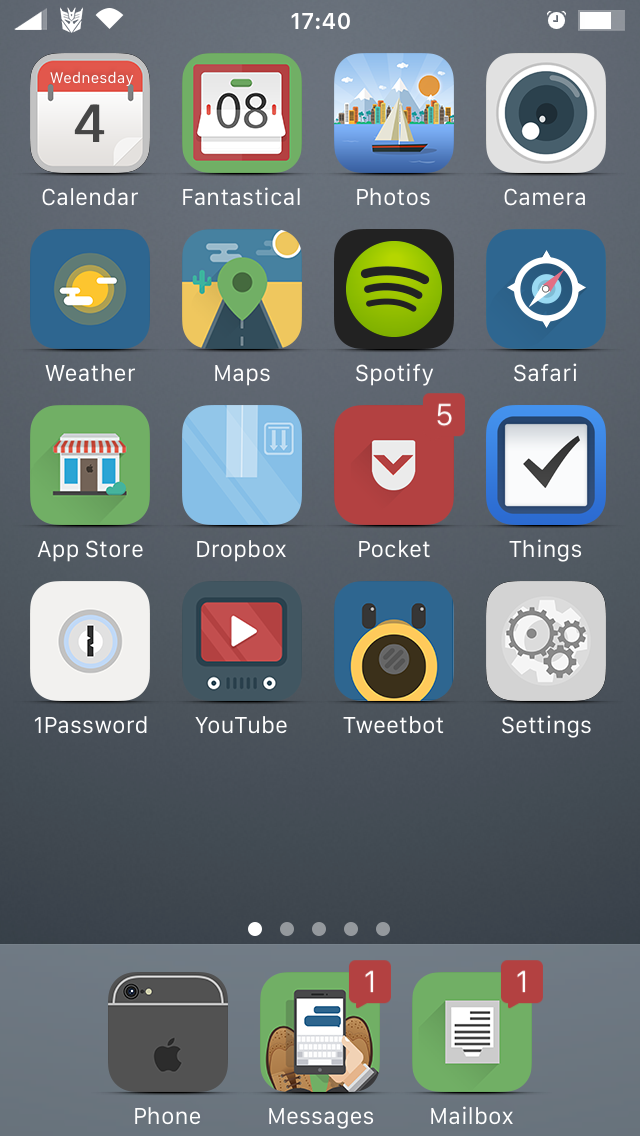Viewport: 640px width, 1136px height.
Task: Open Settings
Action: 546,641
